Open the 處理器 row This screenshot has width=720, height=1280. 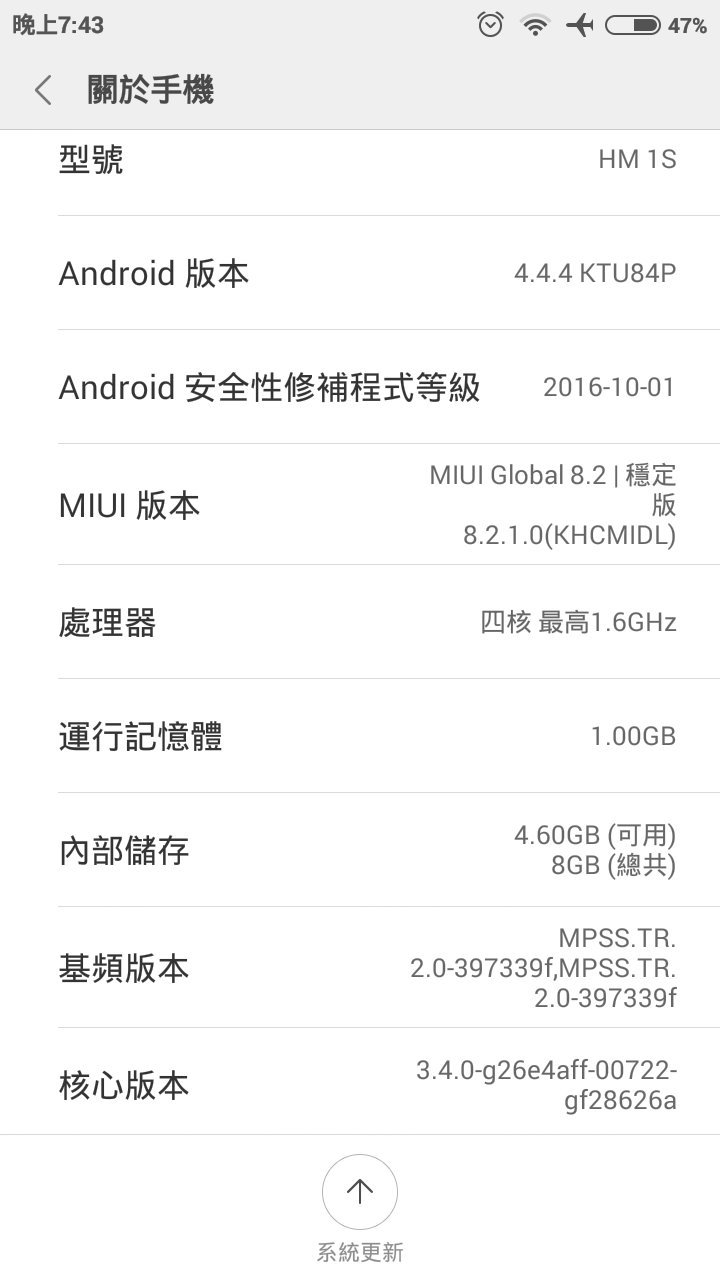click(x=360, y=622)
